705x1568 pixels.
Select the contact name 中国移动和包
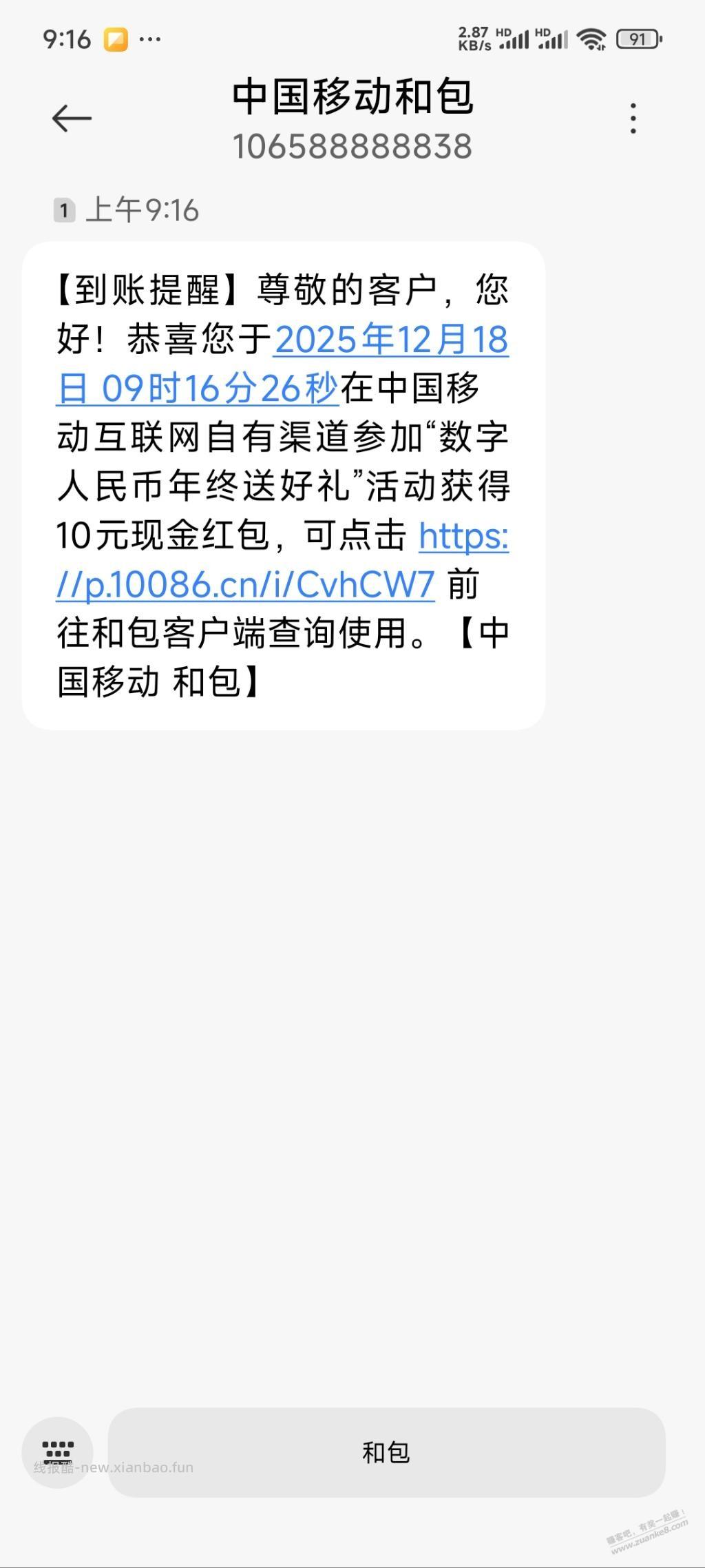click(x=352, y=96)
